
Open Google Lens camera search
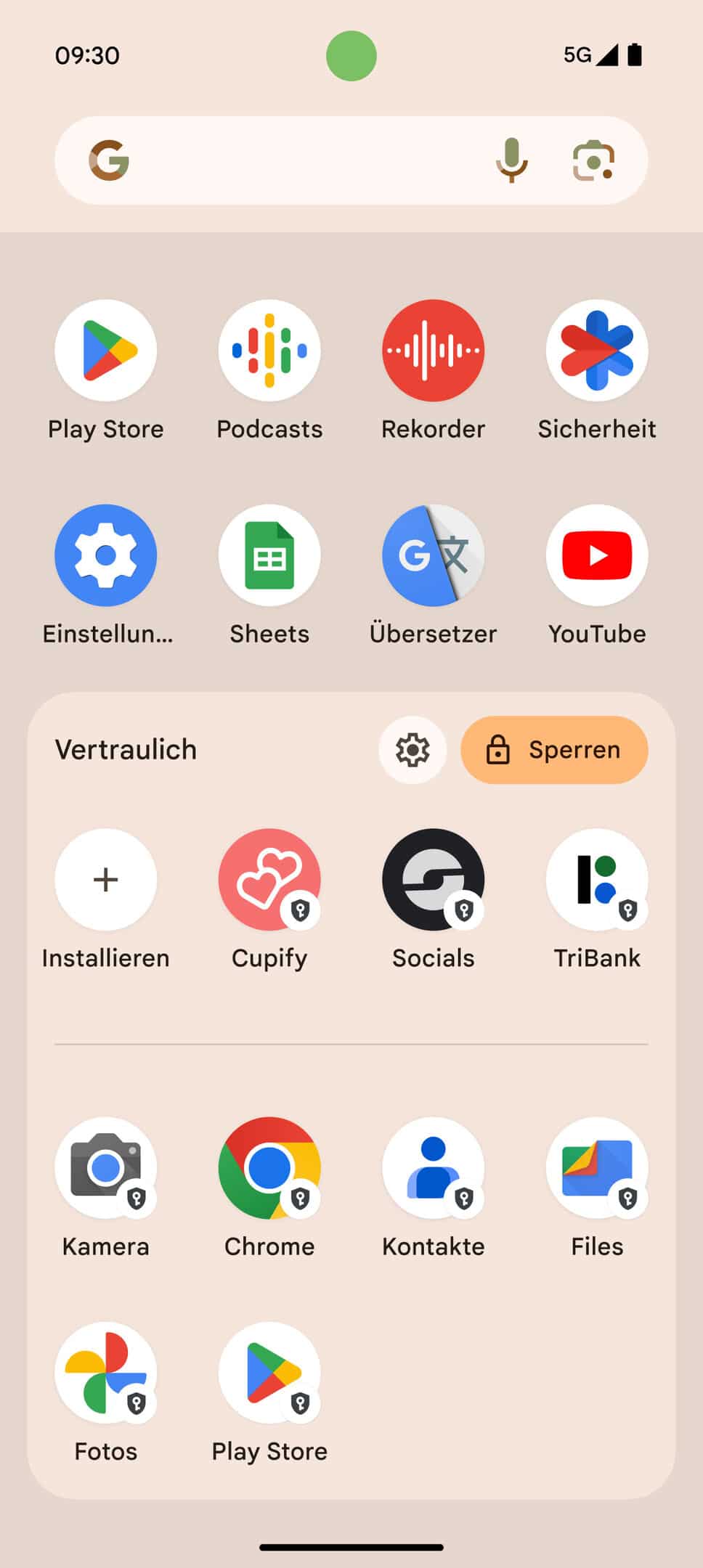593,160
